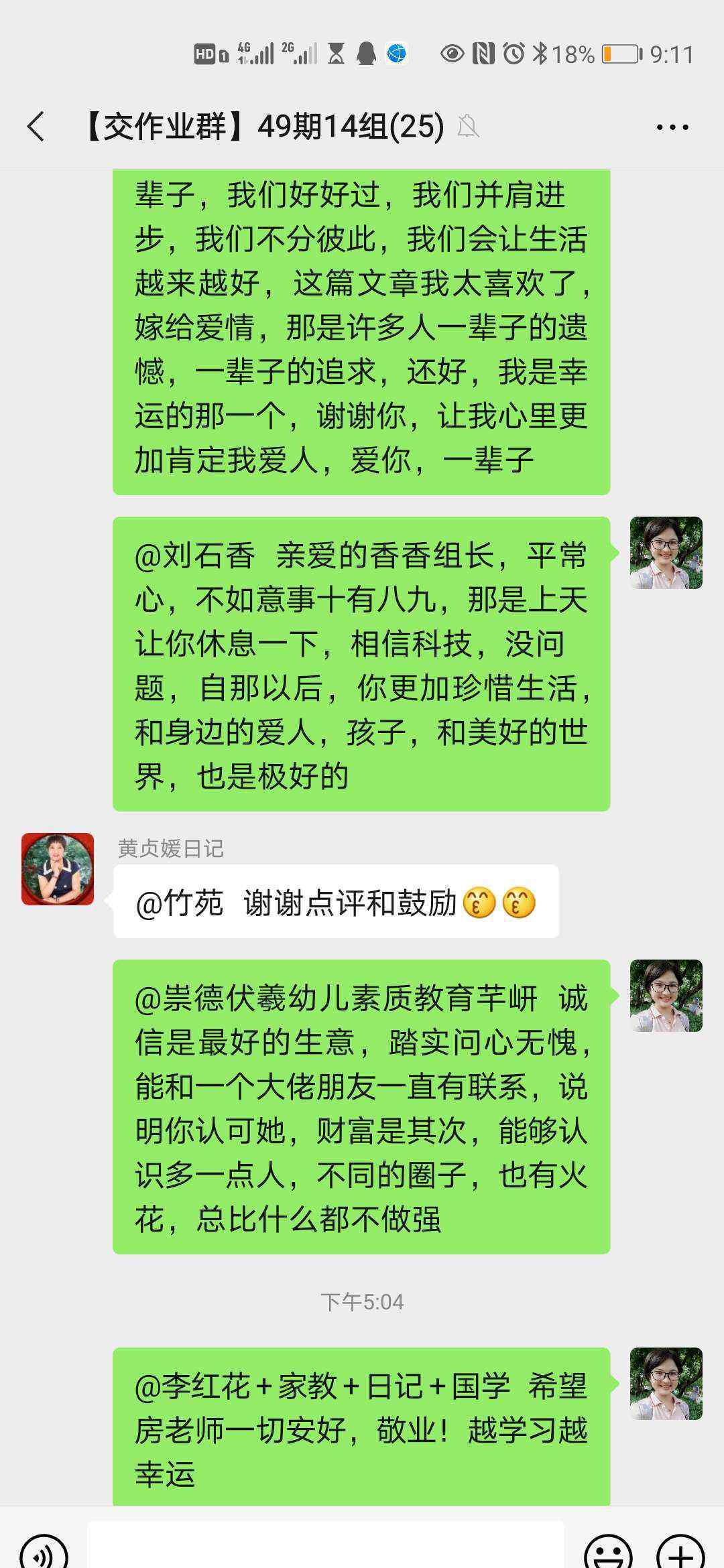Focus the message input field

click(325, 1545)
